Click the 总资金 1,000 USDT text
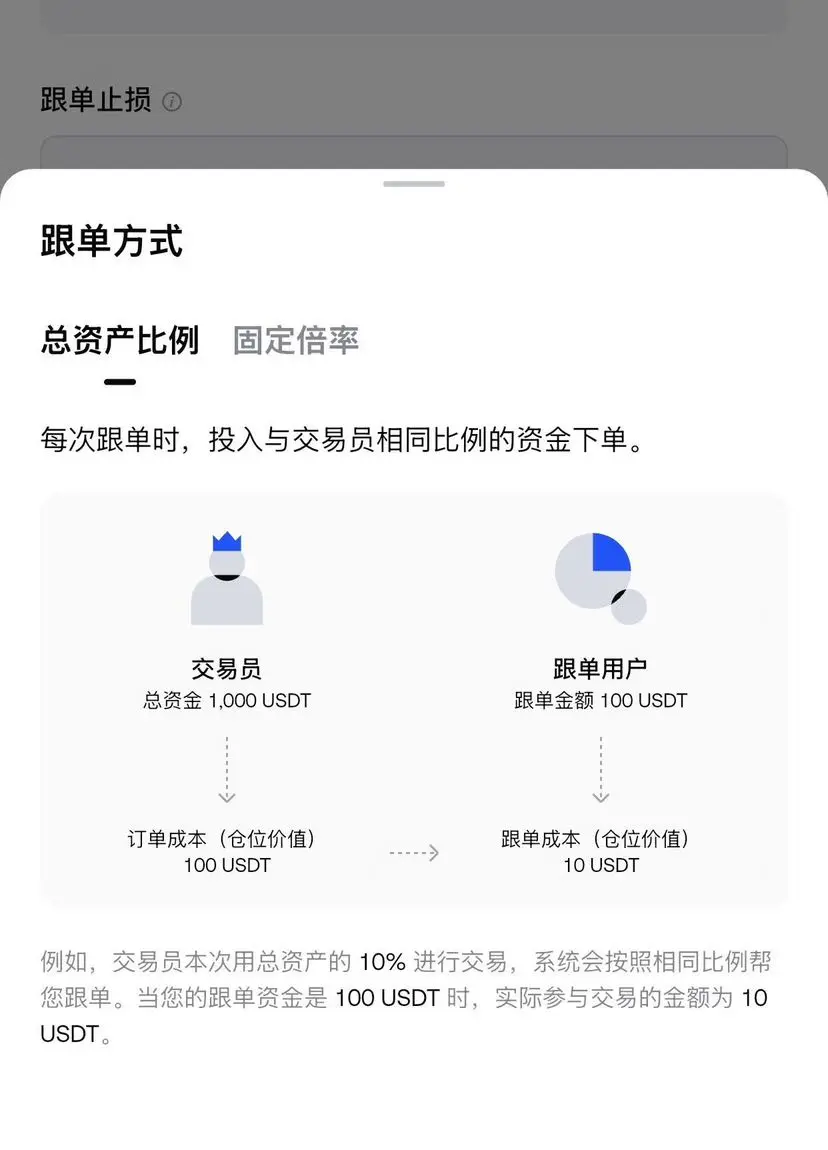The image size is (828, 1150). pos(226,700)
